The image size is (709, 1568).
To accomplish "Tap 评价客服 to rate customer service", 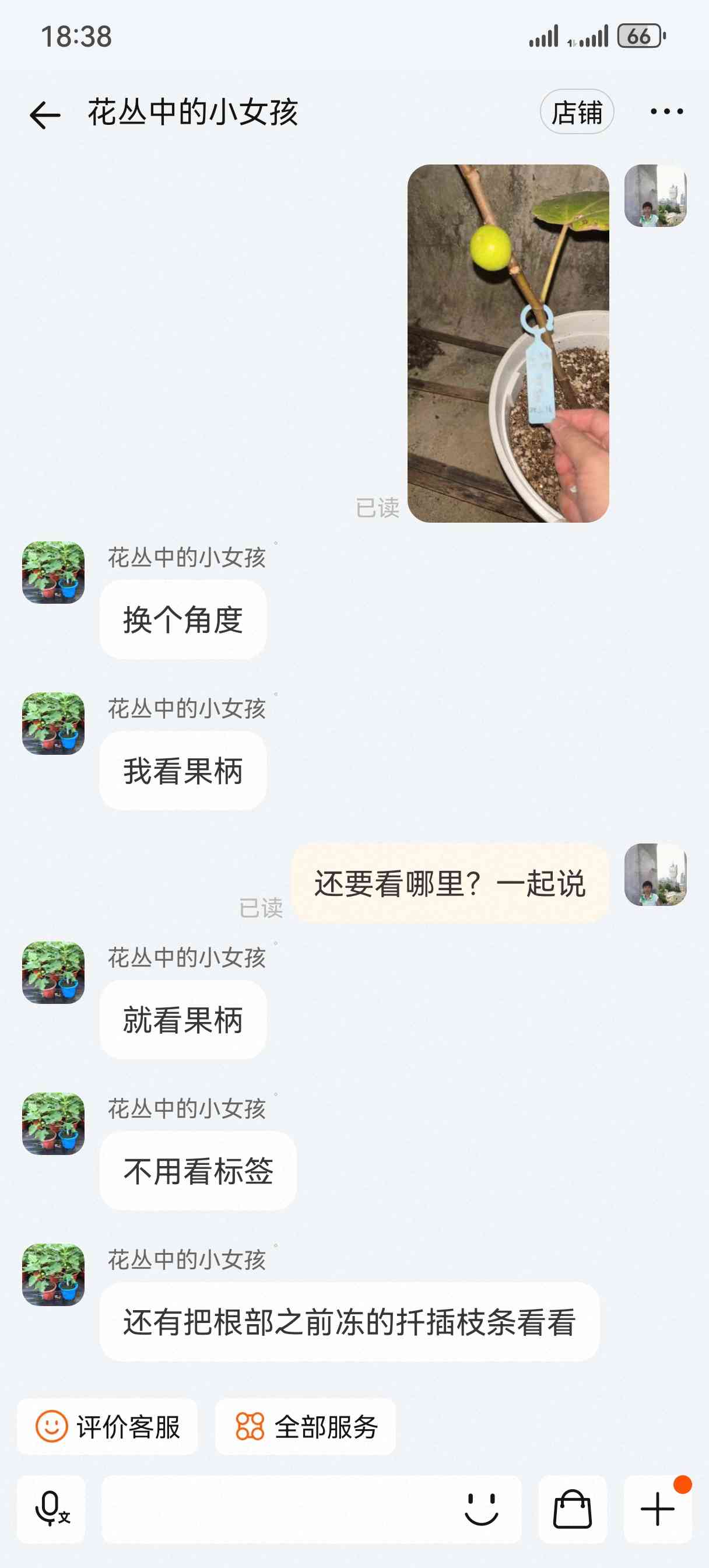I will pos(107,1427).
